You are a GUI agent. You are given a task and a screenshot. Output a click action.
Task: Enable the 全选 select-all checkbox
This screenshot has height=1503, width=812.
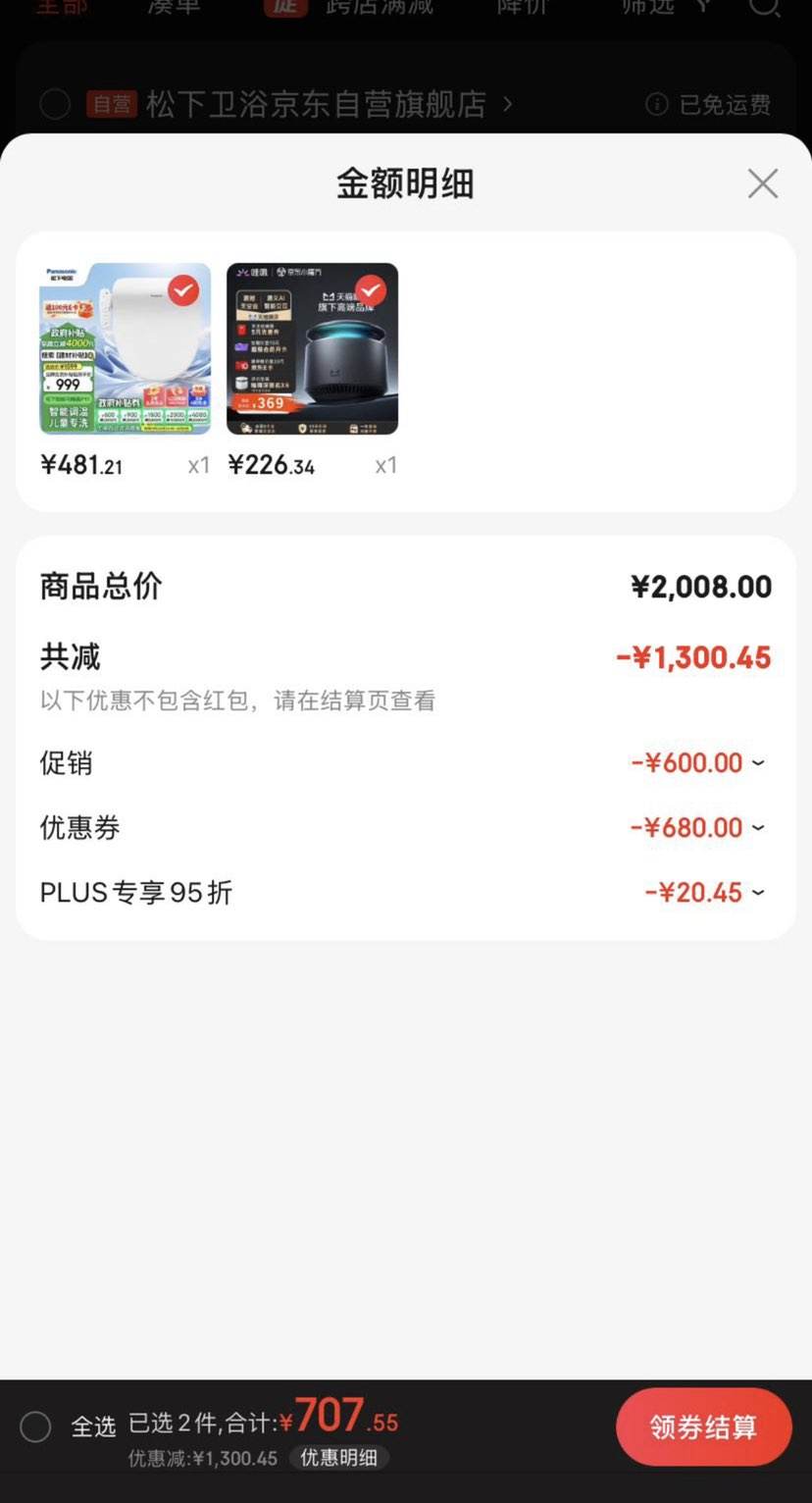[x=36, y=1426]
